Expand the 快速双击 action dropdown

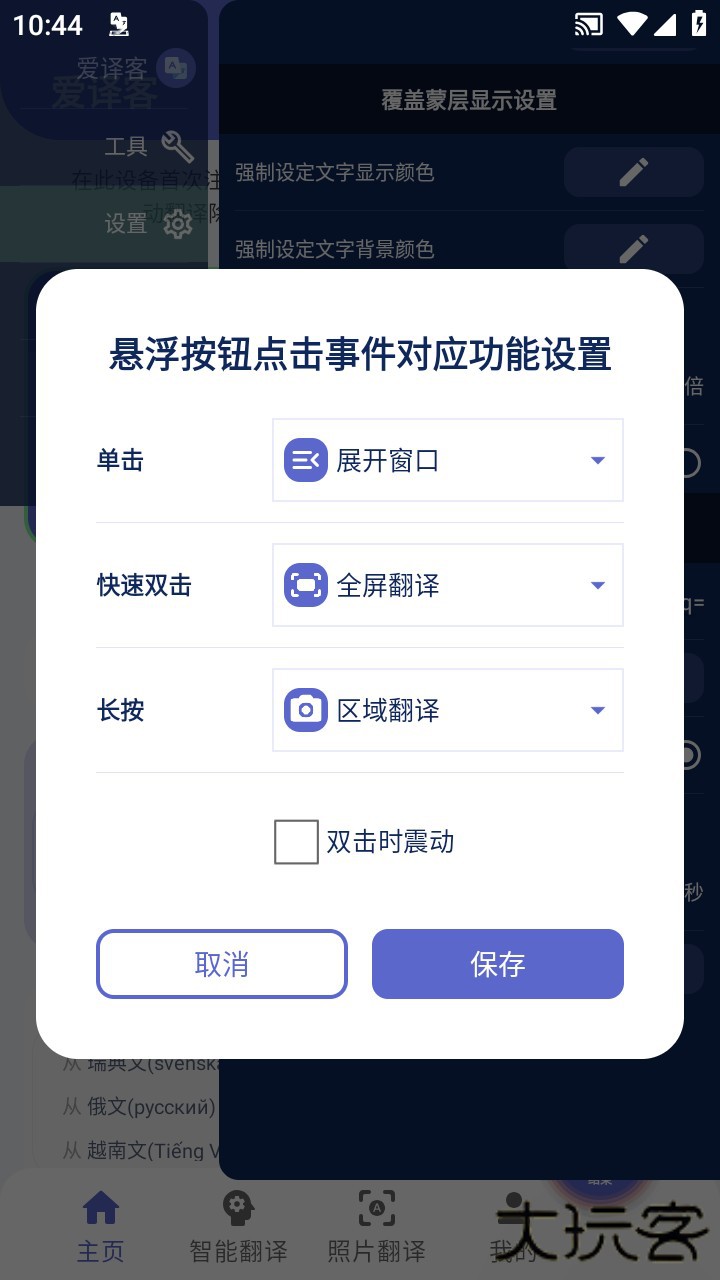447,585
